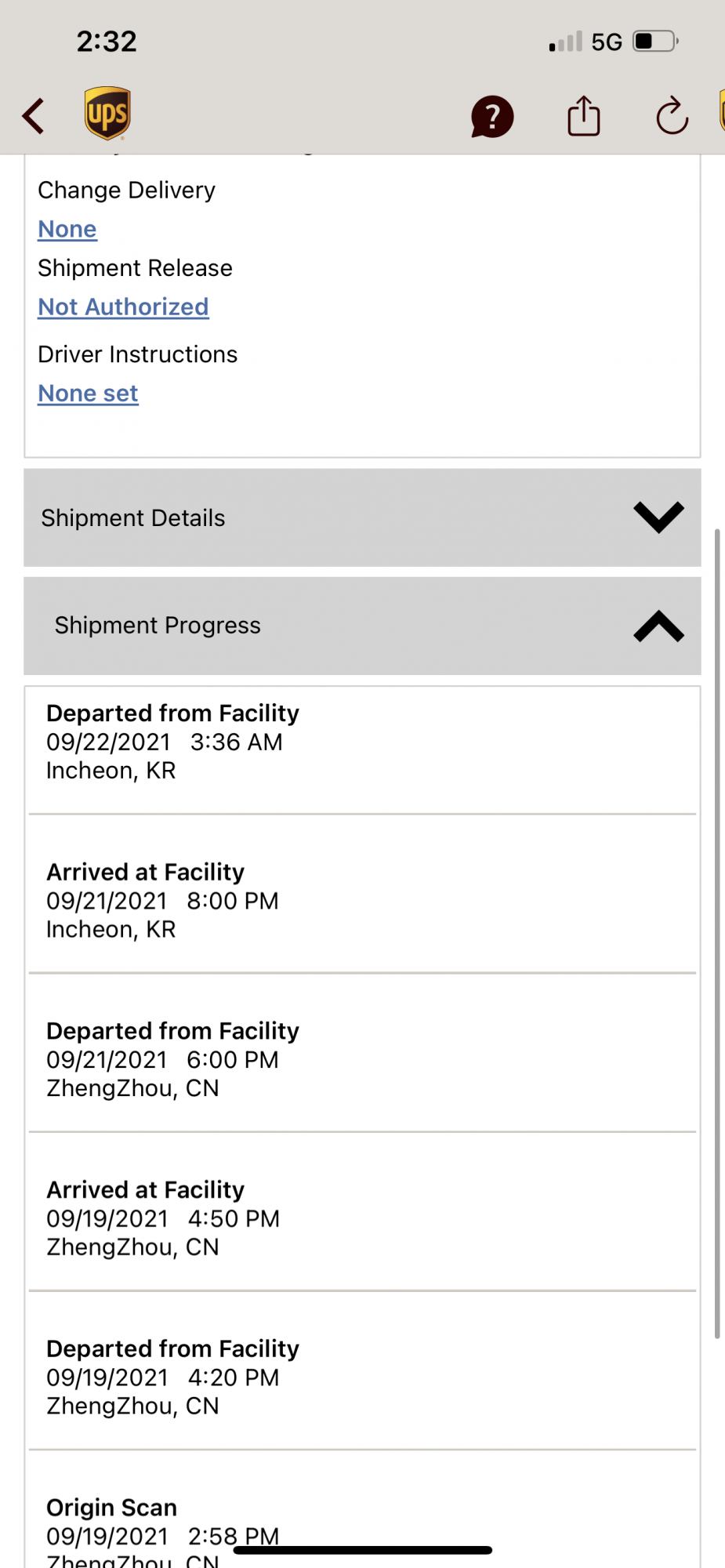Go back using the arrow icon
The height and width of the screenshot is (1568, 725).
(x=34, y=116)
